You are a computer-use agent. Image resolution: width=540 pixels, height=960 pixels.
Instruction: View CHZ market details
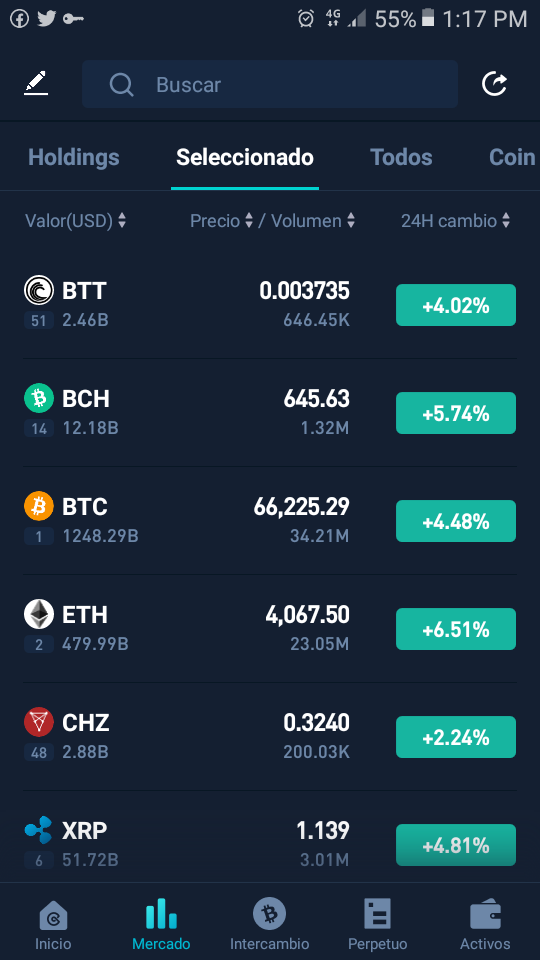pos(270,737)
